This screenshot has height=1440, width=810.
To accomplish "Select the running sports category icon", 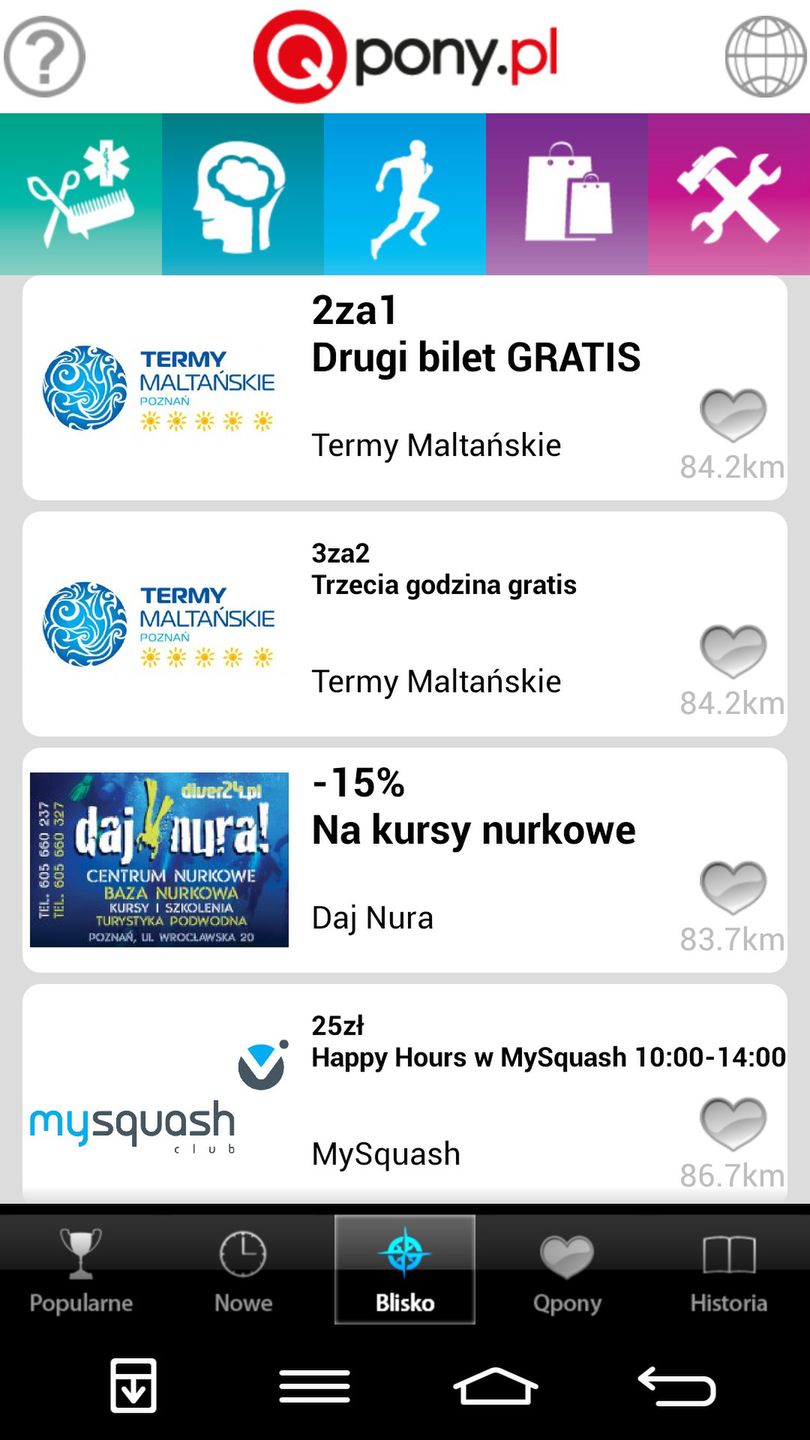I will tap(404, 194).
